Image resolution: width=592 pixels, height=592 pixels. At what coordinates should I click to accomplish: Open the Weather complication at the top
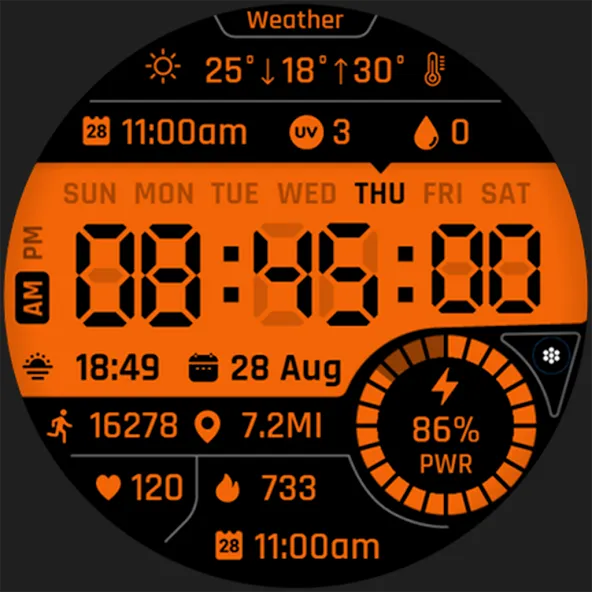click(x=295, y=20)
